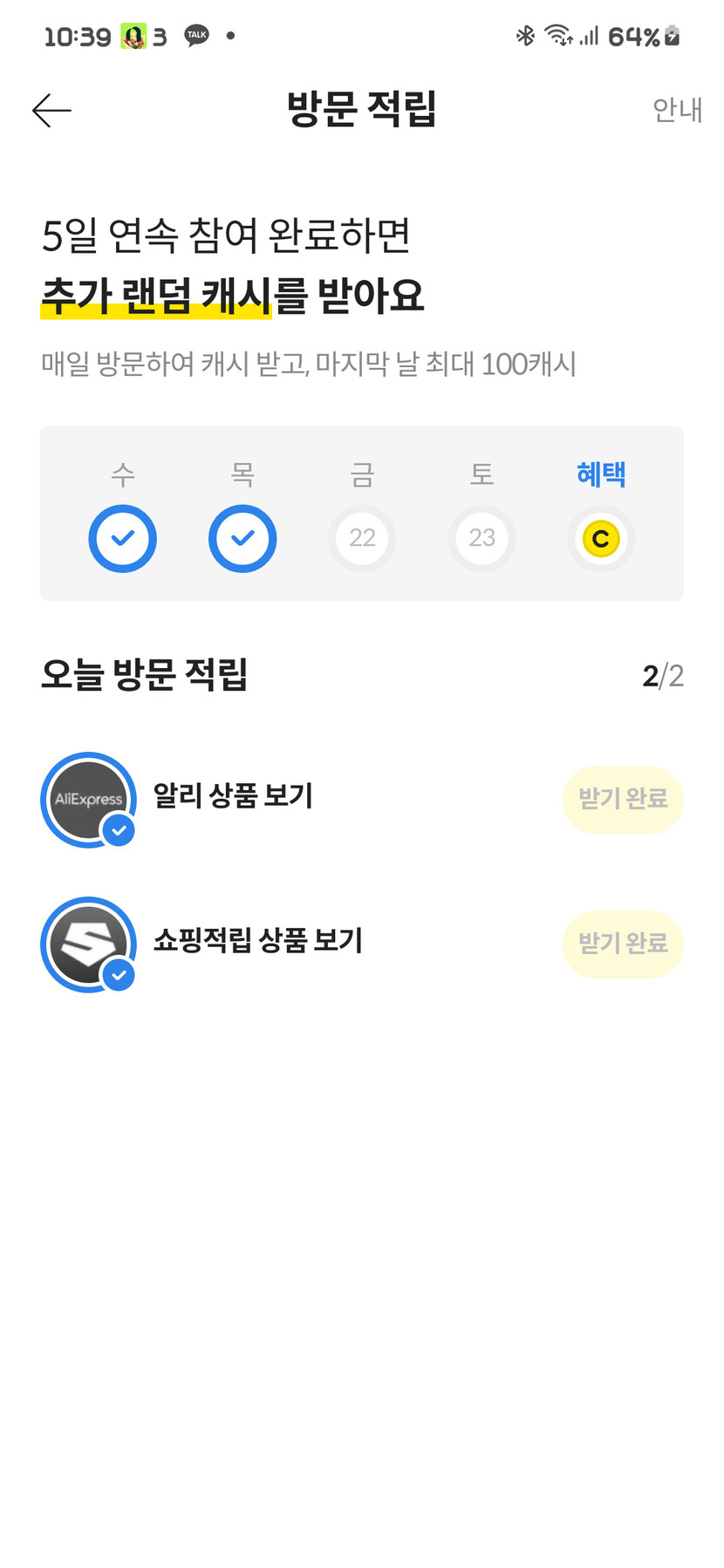Open the 쇼핑적립 상품 보기 mission
The height and width of the screenshot is (1568, 724).
pos(257,941)
